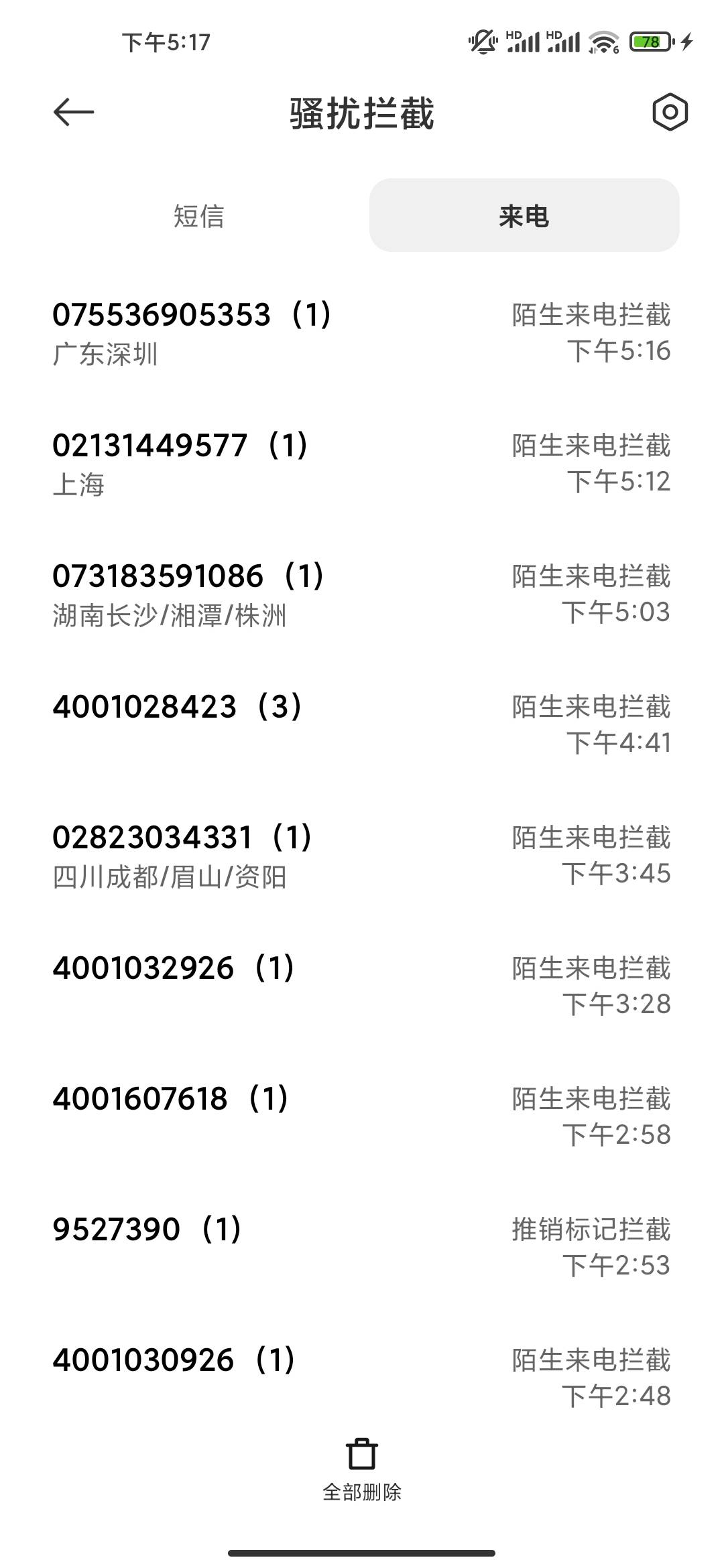Show details for blocked number 4001028423

362,724
